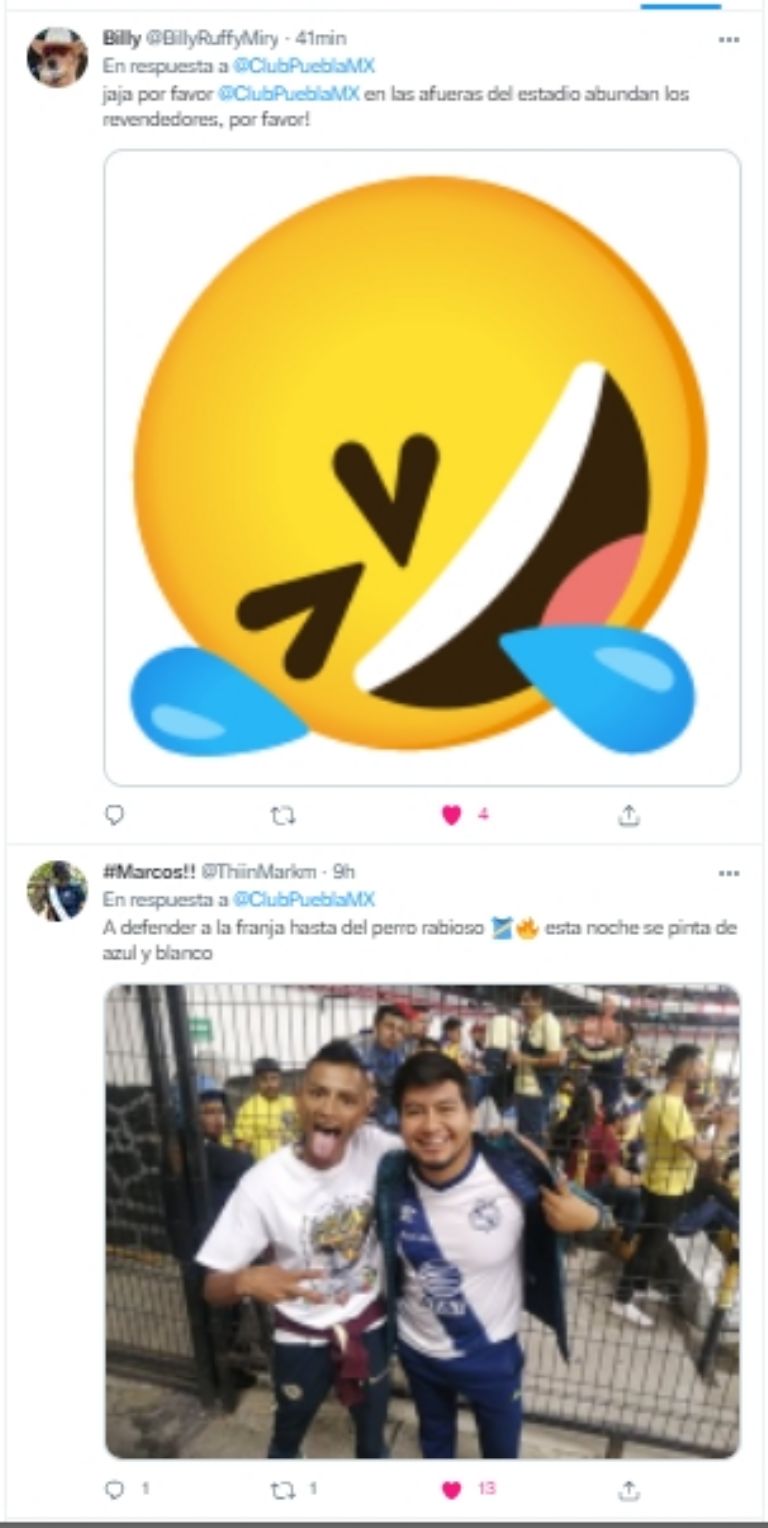Open the stadium photo in #Marcos!! tweet
The height and width of the screenshot is (1528, 768).
(x=422, y=1220)
